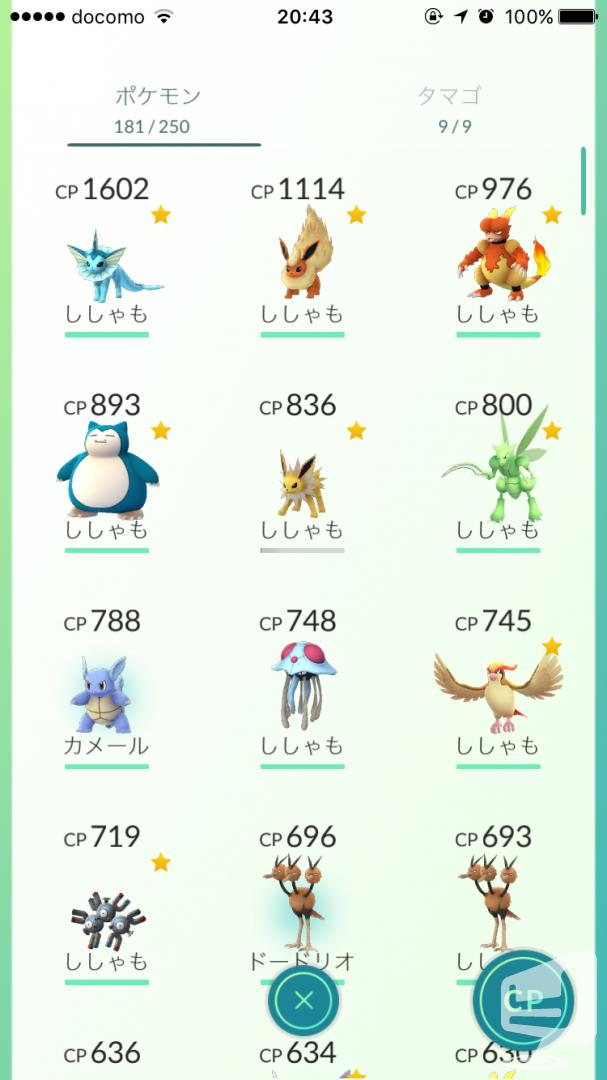This screenshot has height=1080, width=607.
Task: Select the CP 748 Tentacruel
Action: [302, 687]
